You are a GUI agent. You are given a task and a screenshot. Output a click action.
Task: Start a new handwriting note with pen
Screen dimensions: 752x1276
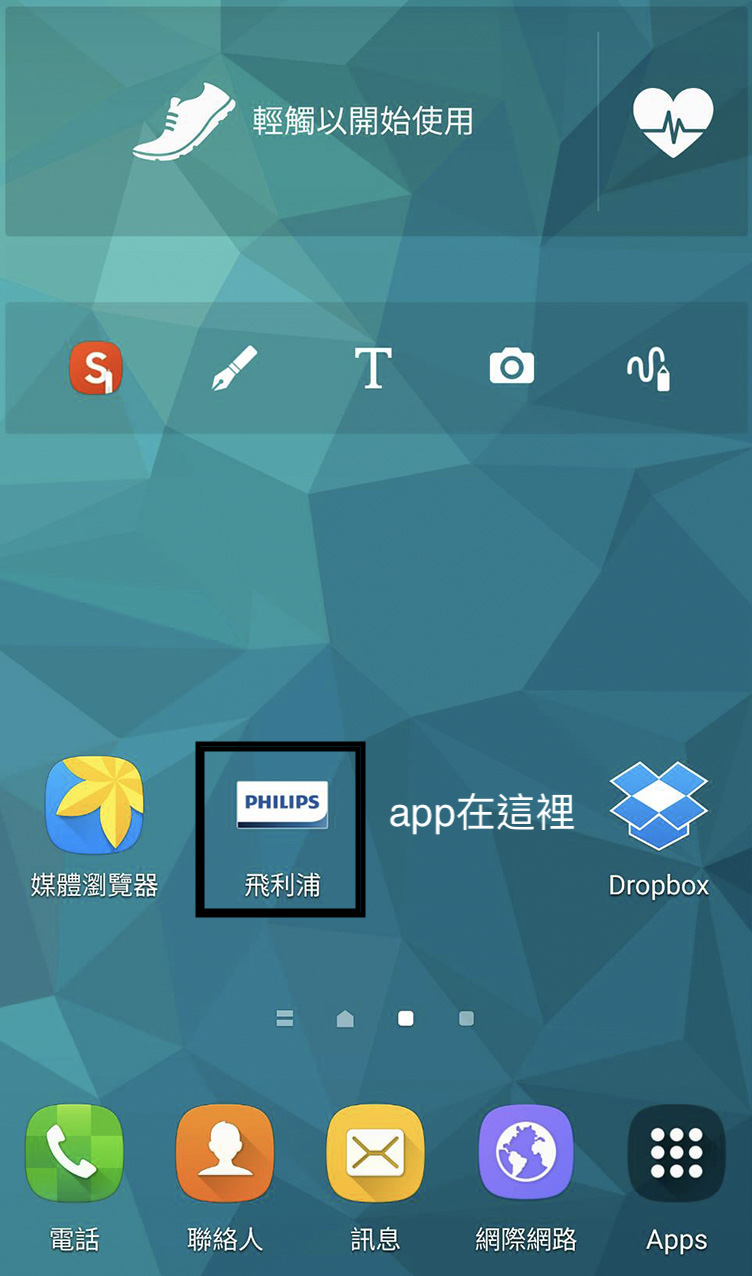click(234, 368)
